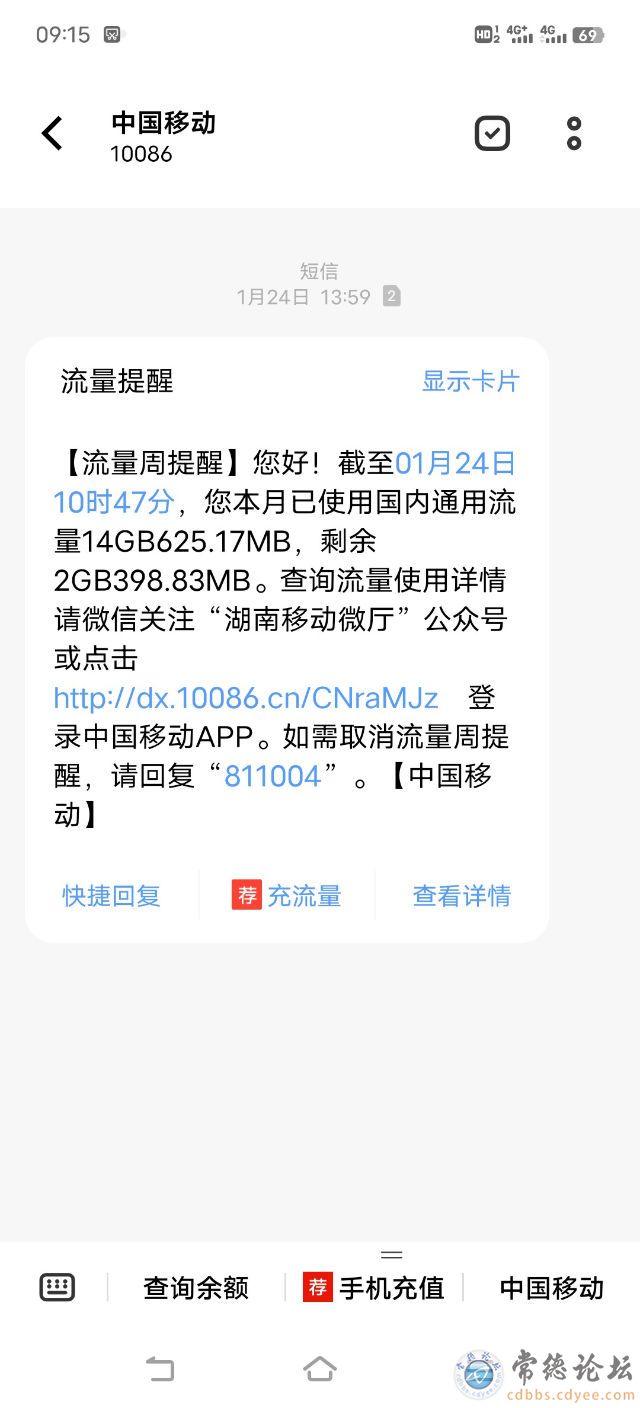
Task: Open 手机充值 from the bottom menu
Action: (x=374, y=1288)
